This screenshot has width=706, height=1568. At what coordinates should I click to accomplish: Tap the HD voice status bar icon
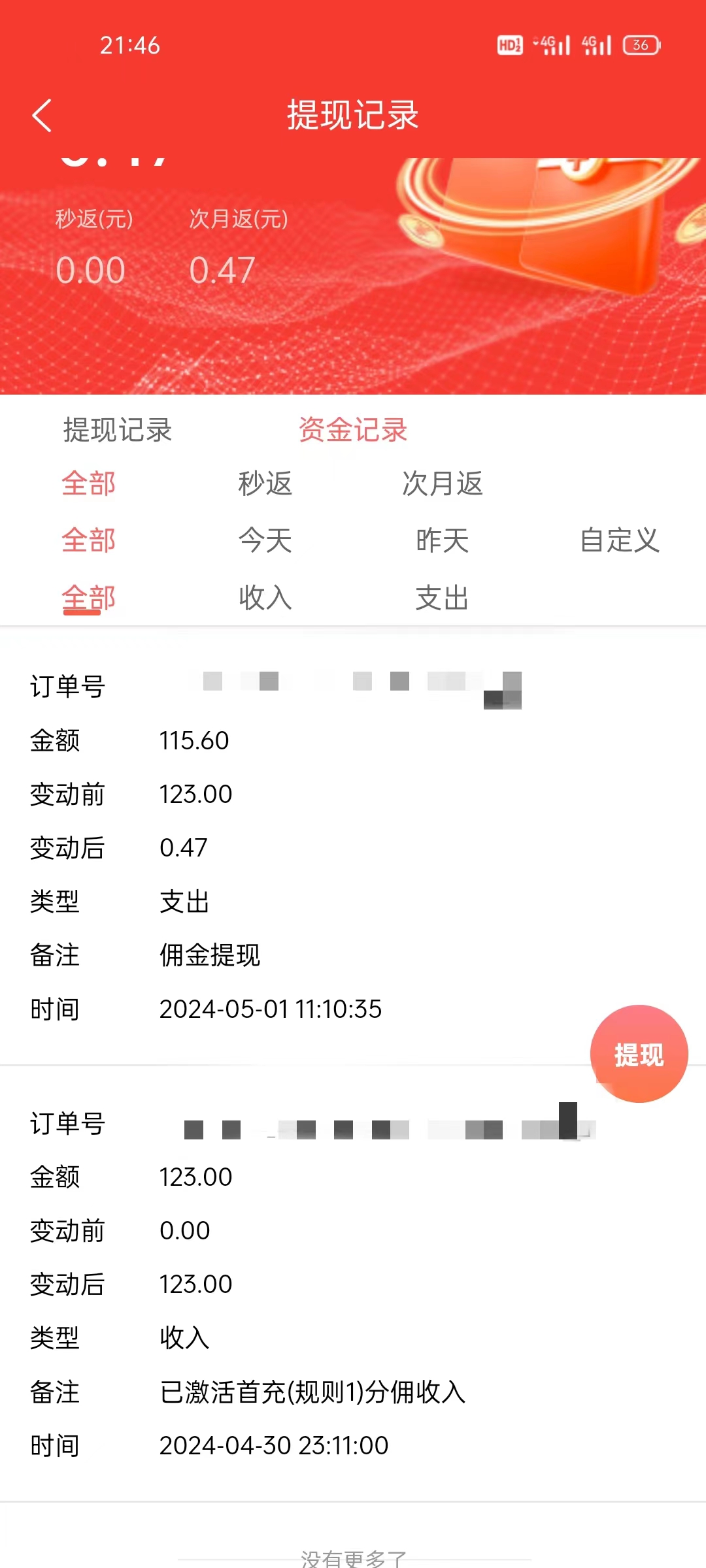click(511, 44)
